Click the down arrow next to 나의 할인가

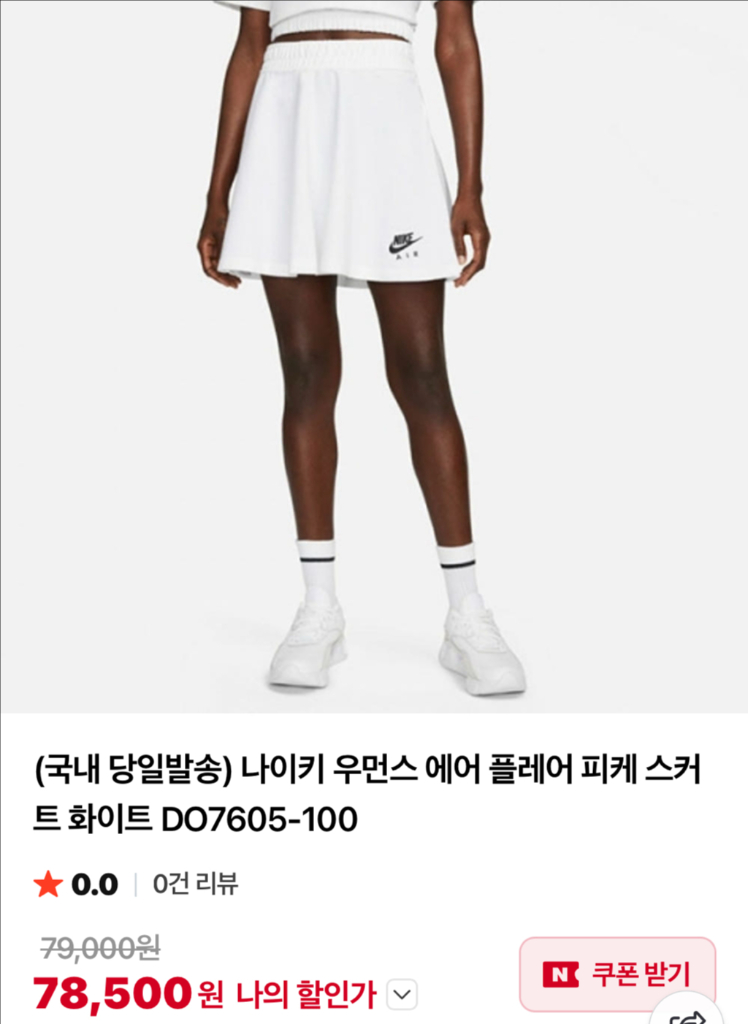click(x=399, y=996)
